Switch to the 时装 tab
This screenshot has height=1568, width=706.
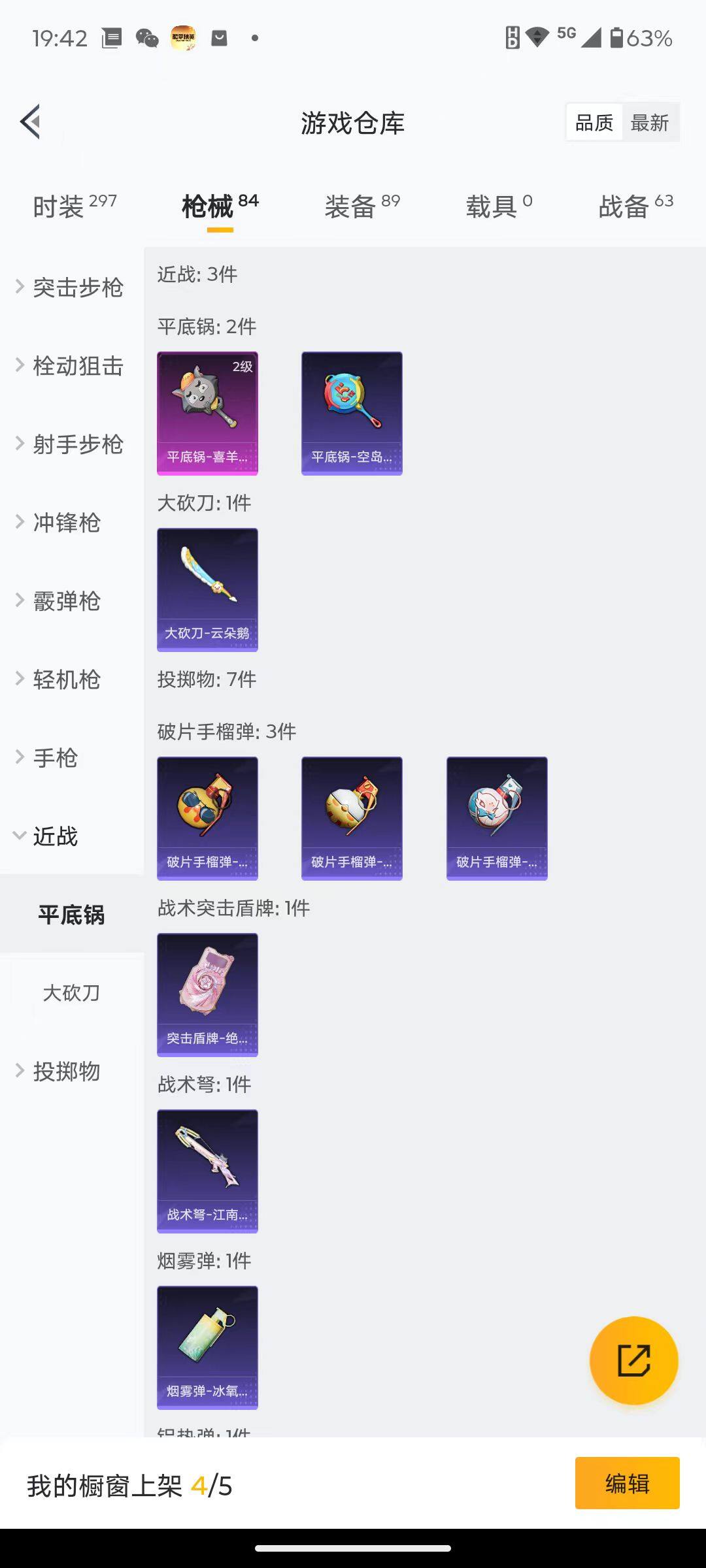pos(74,206)
